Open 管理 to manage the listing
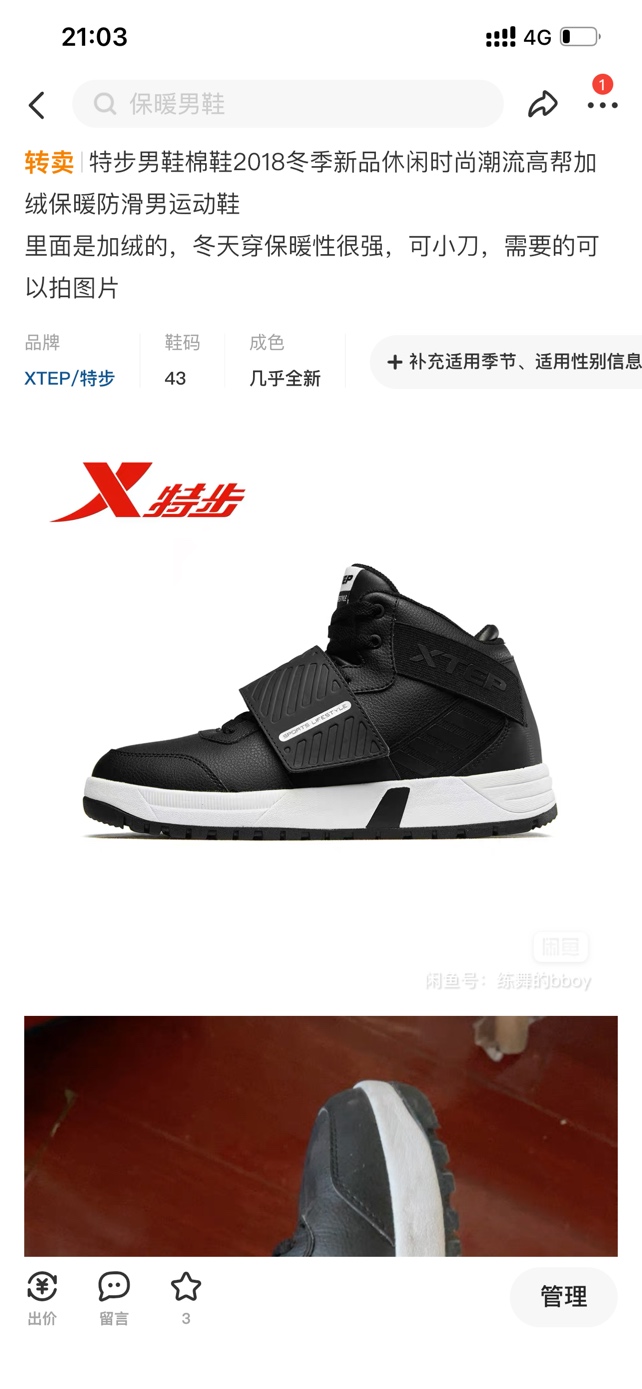642x1389 pixels. pos(563,1297)
